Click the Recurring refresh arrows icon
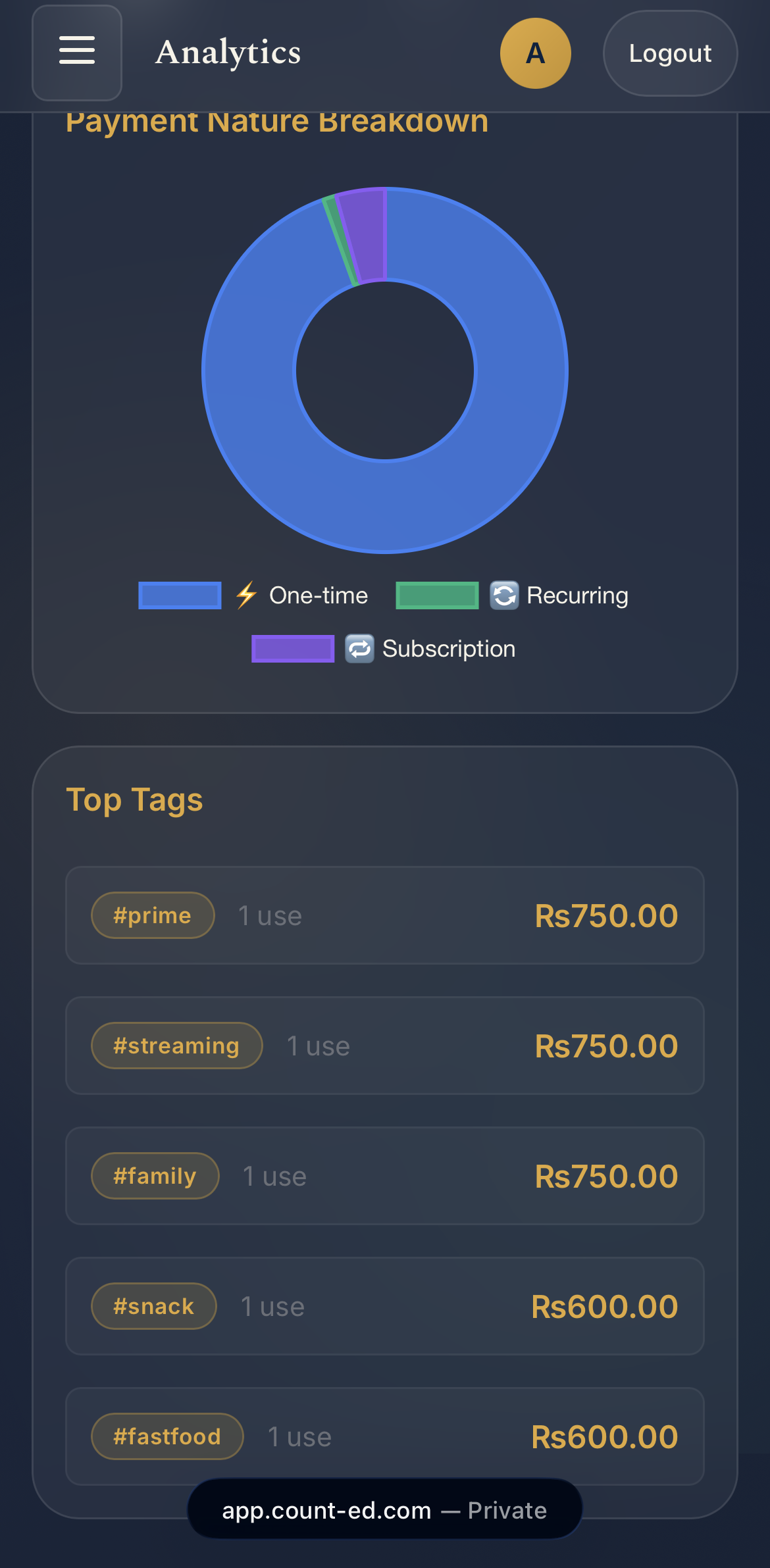 [505, 595]
